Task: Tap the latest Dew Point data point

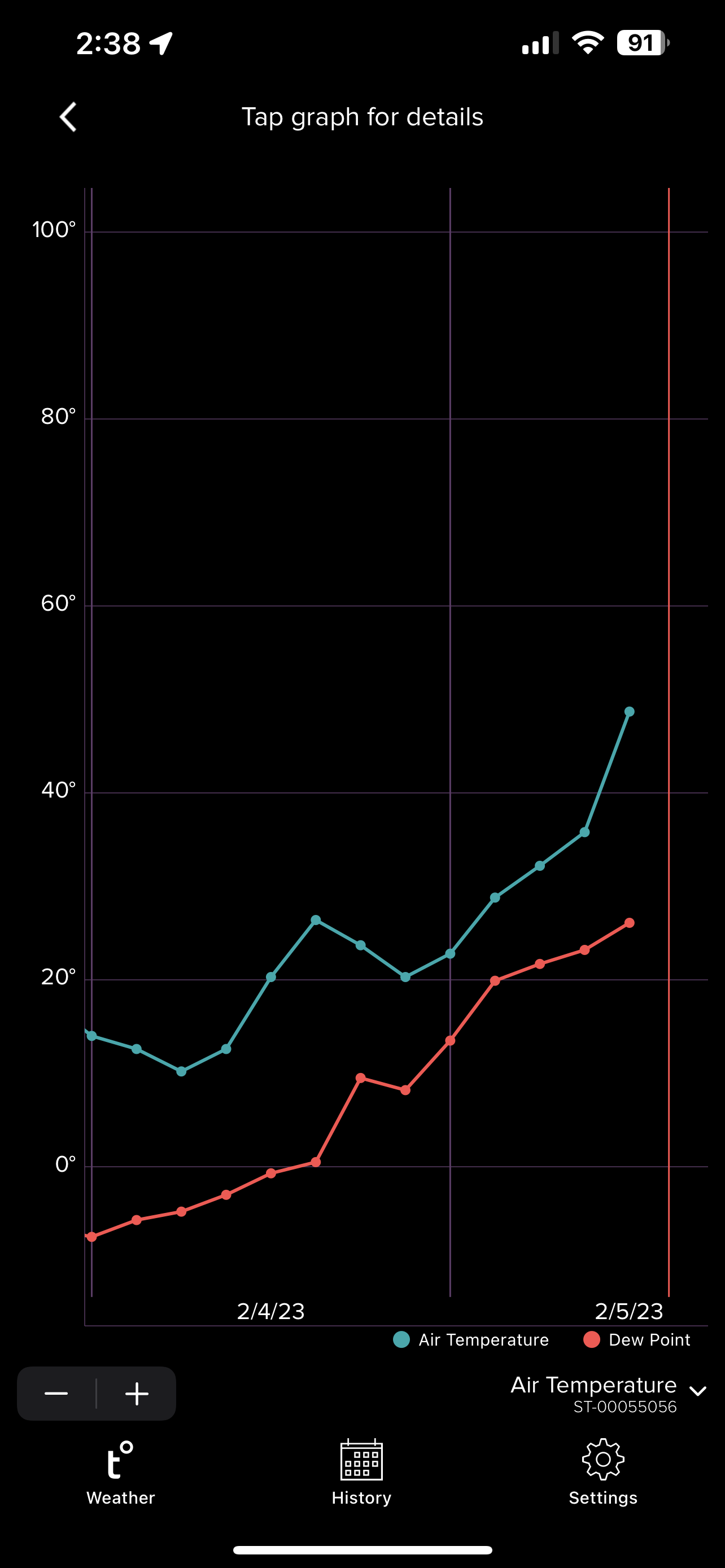Action: [x=630, y=923]
